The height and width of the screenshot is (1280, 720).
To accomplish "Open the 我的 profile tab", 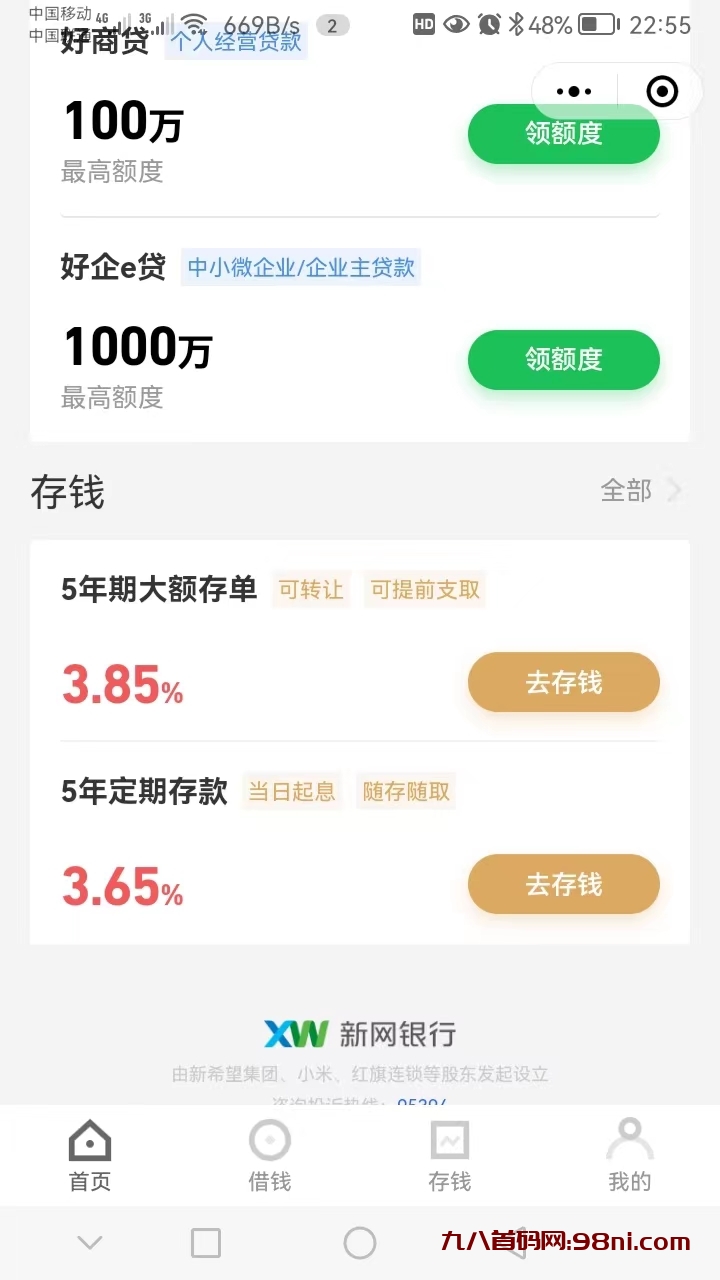I will (x=630, y=1156).
